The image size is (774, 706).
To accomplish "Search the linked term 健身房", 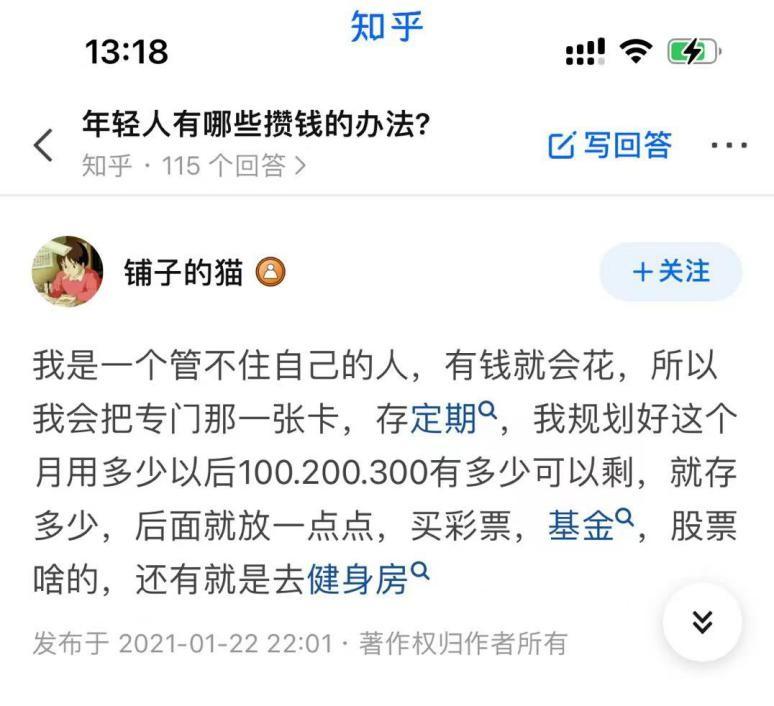I will click(x=368, y=579).
